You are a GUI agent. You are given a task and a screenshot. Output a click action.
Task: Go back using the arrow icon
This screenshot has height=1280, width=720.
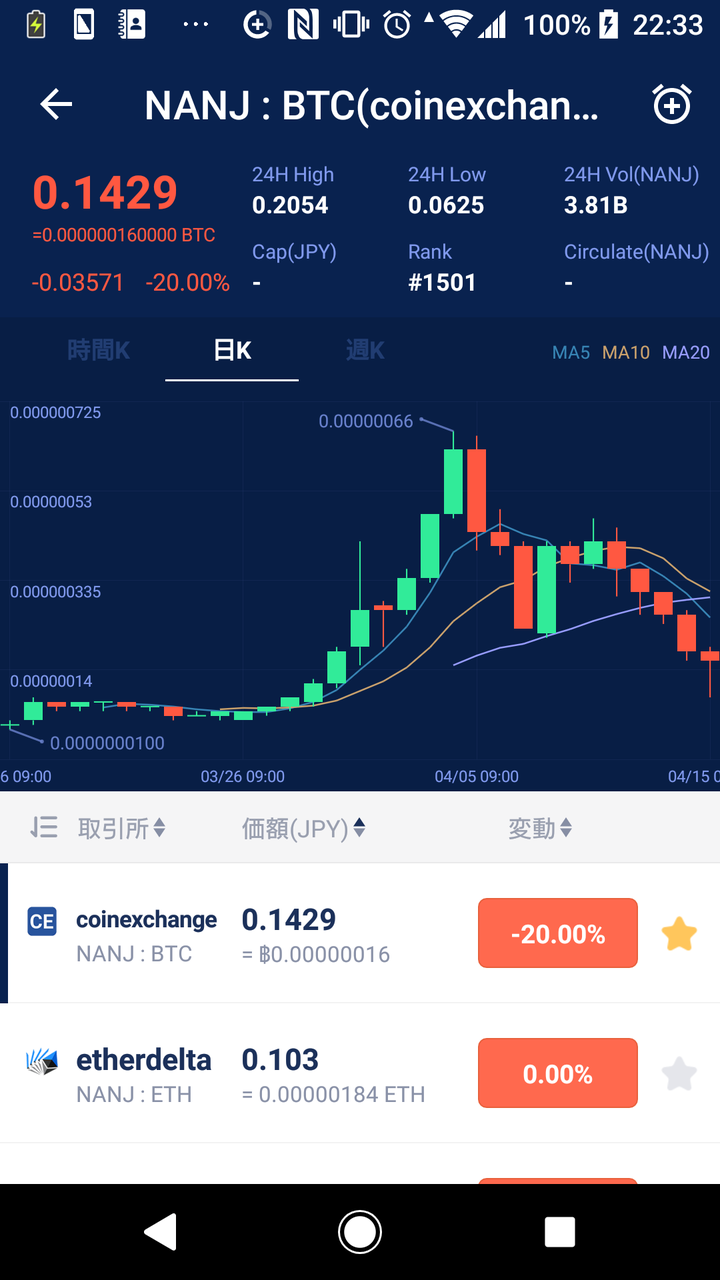[x=56, y=105]
